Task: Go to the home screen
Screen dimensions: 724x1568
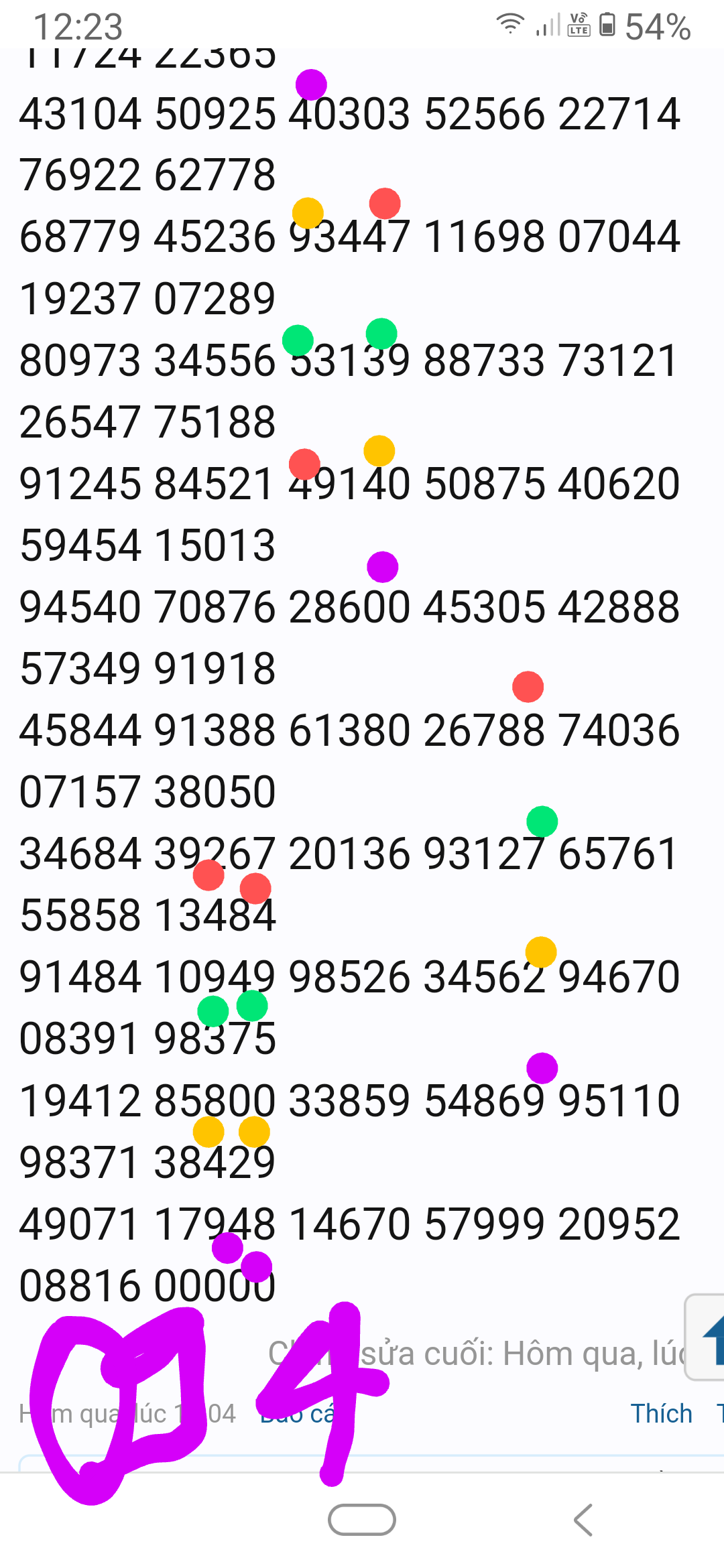Action: pos(362,1520)
